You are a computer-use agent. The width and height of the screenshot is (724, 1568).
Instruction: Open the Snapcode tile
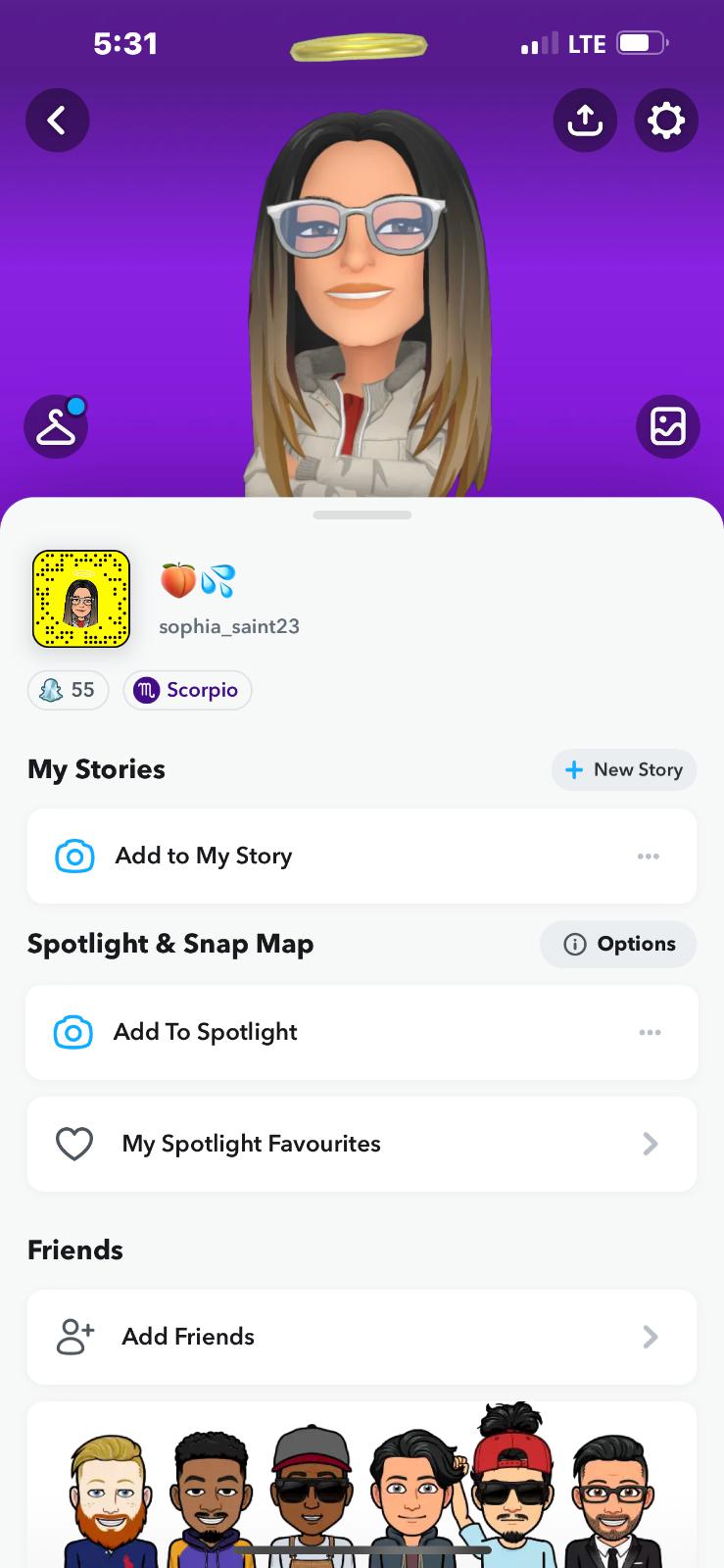pos(81,600)
